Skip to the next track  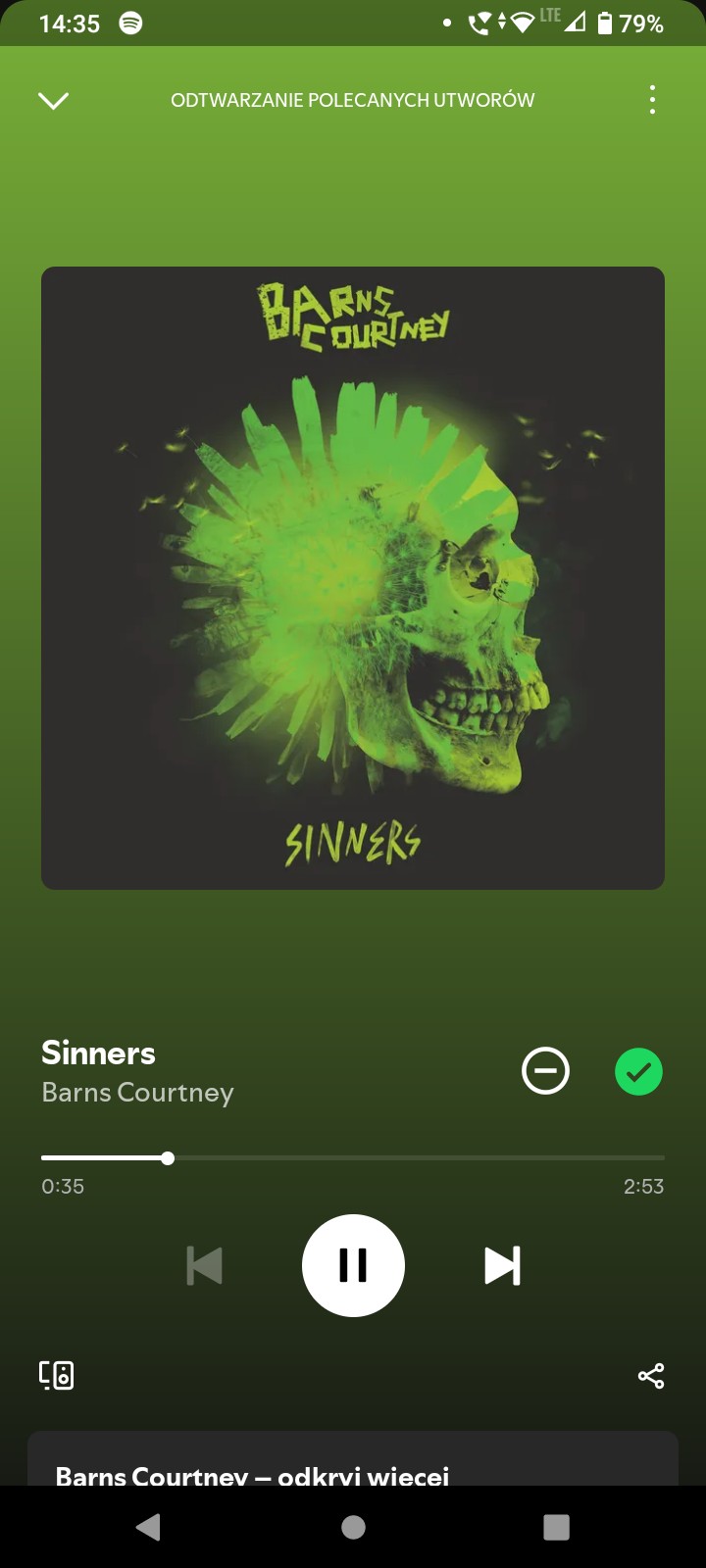point(502,1265)
